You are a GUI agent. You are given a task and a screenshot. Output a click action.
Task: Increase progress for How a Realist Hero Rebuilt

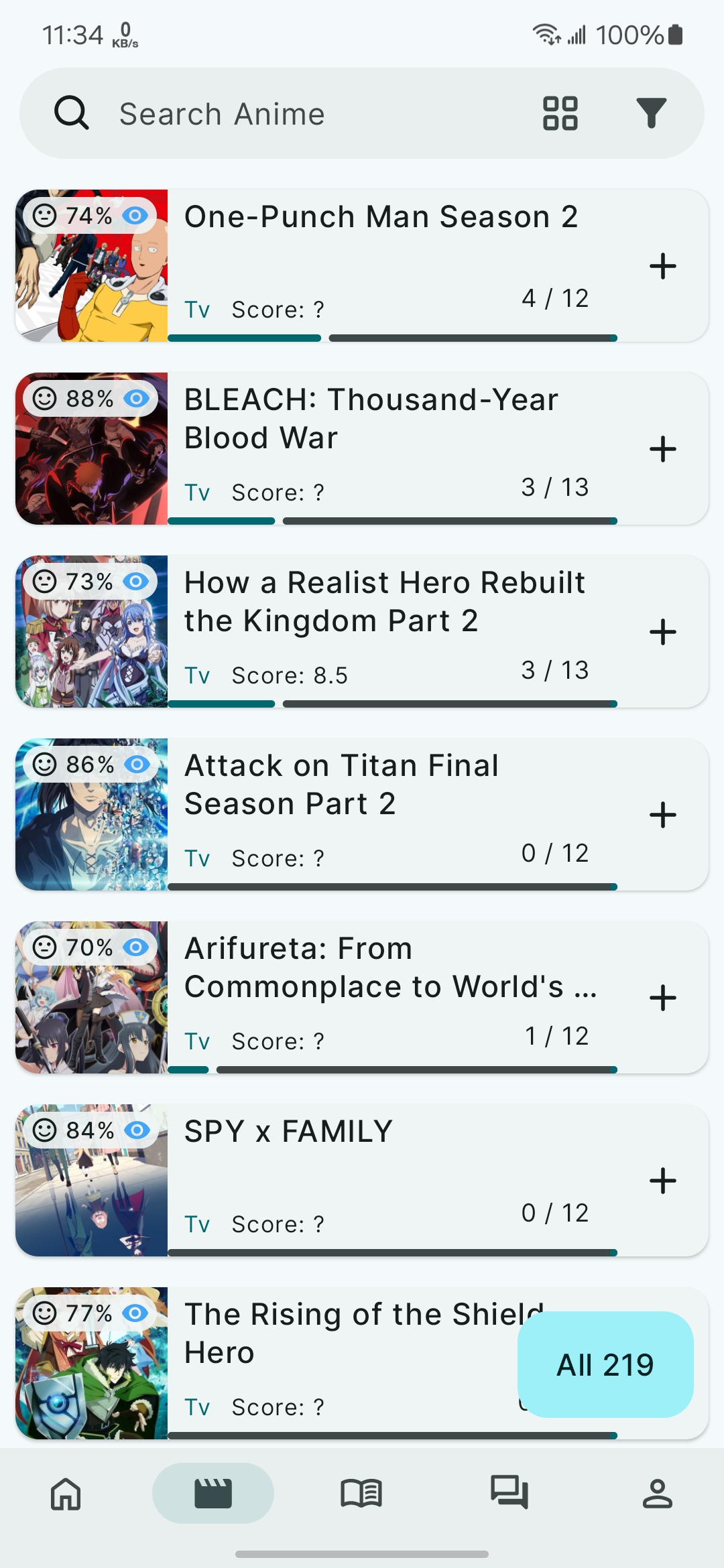tap(662, 632)
